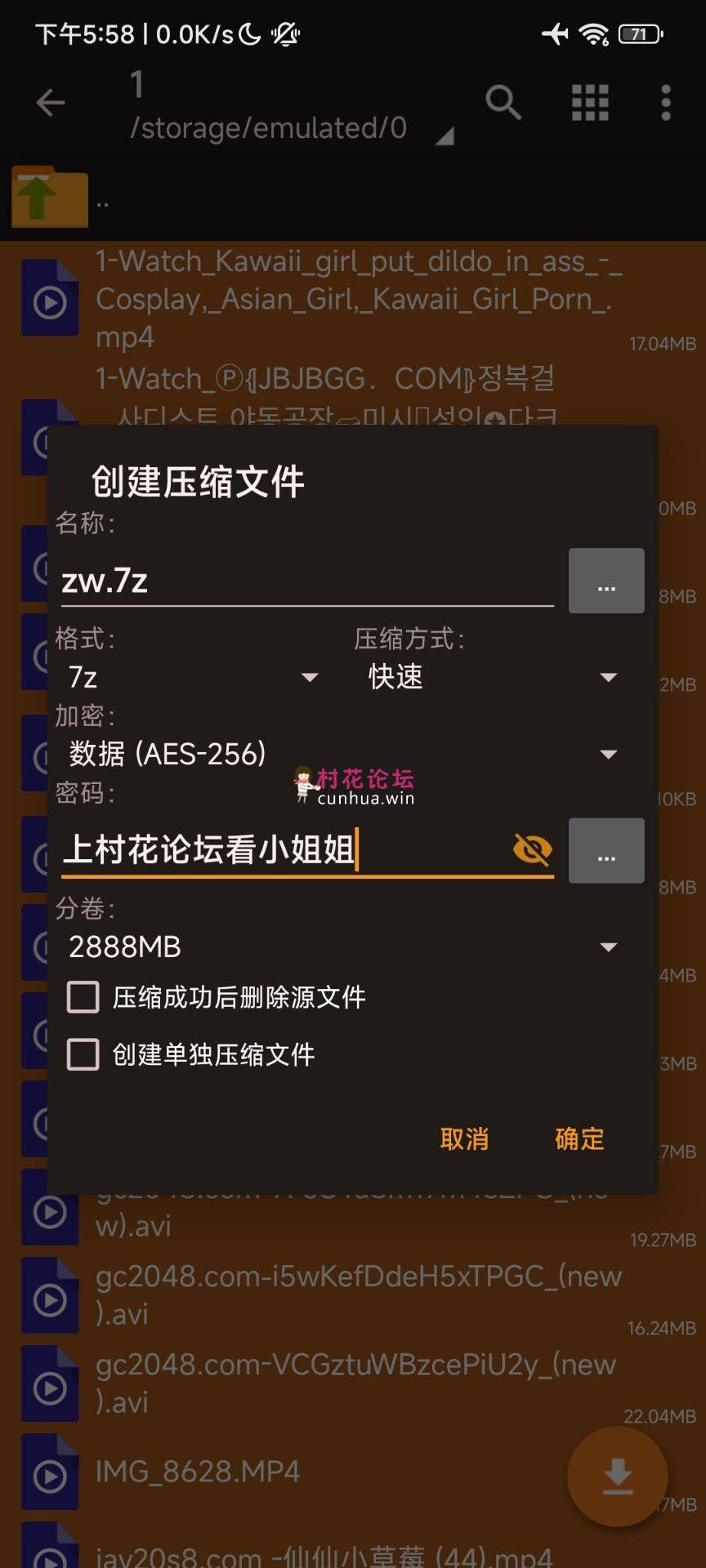This screenshot has height=1568, width=706.
Task: Open browse button next to archive name
Action: tap(606, 581)
